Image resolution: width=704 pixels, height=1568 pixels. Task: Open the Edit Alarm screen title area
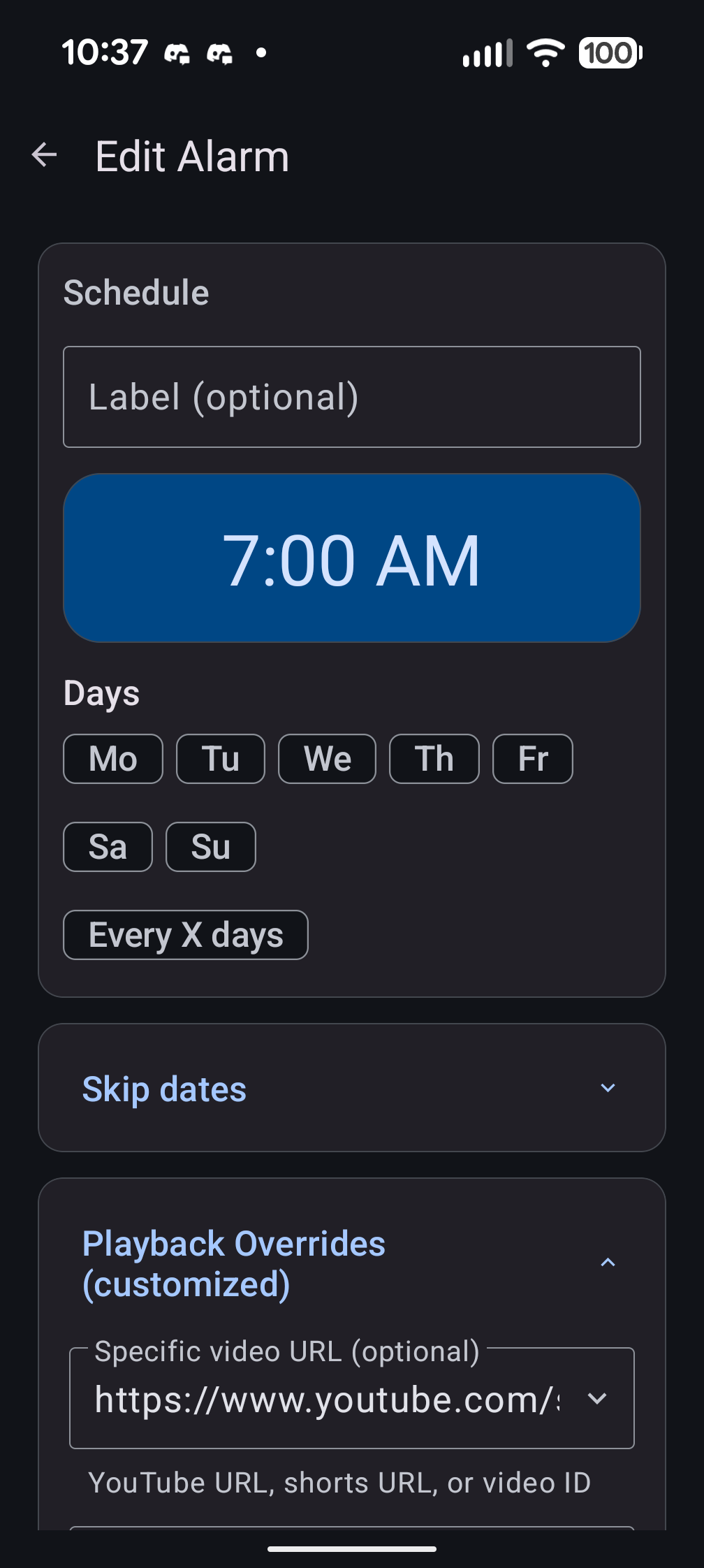click(x=192, y=155)
